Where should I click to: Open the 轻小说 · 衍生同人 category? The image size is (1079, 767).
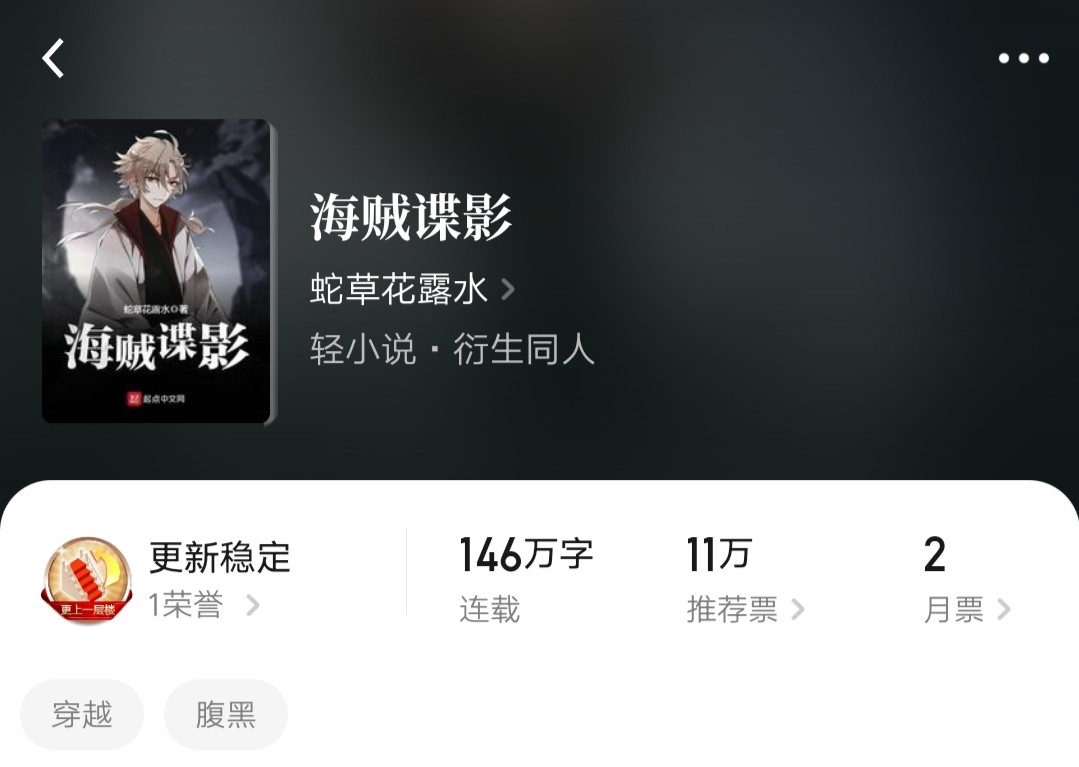(x=452, y=350)
